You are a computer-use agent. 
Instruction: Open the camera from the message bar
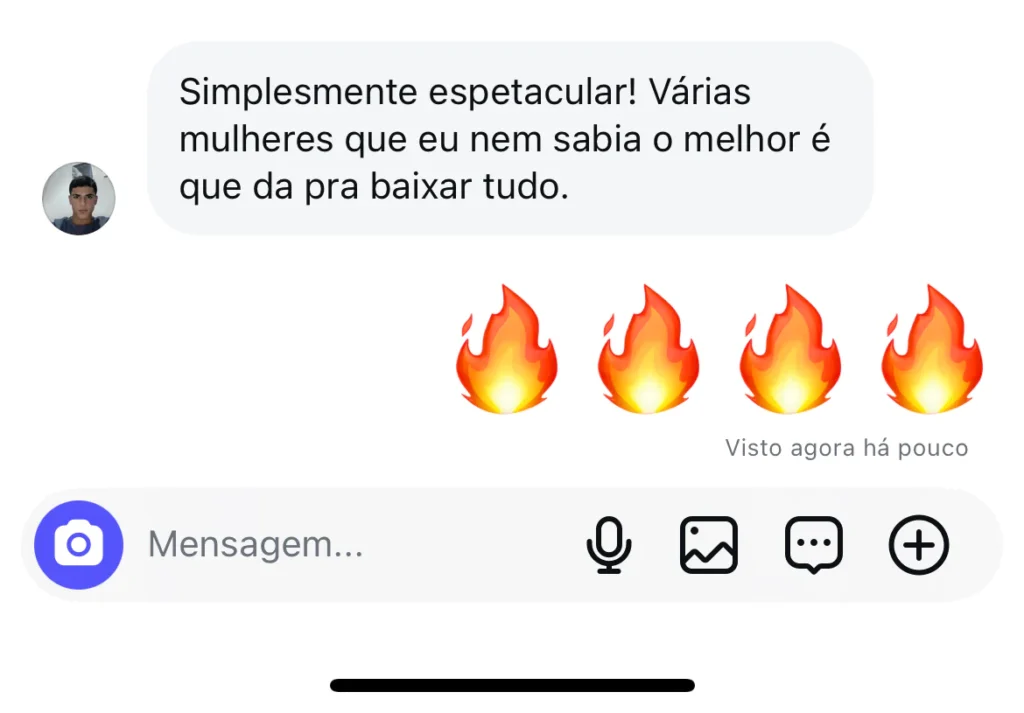pyautogui.click(x=78, y=545)
